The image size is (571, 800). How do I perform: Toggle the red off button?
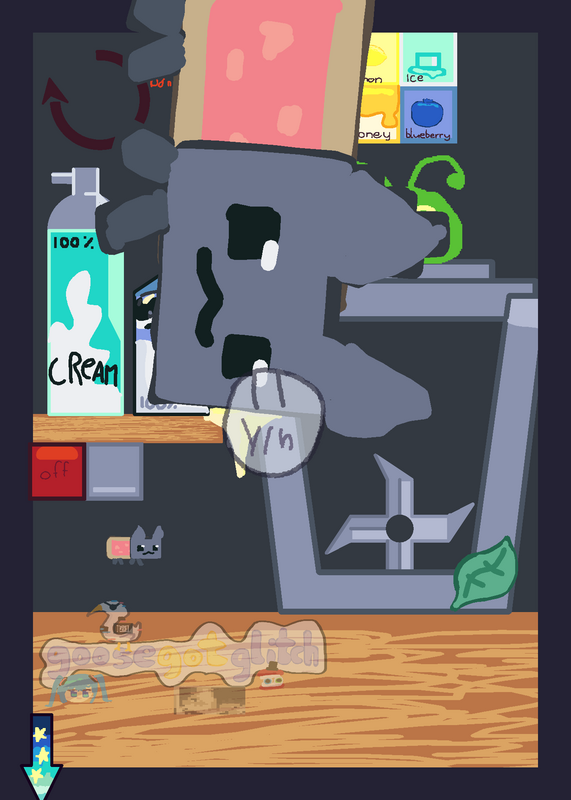point(57,471)
